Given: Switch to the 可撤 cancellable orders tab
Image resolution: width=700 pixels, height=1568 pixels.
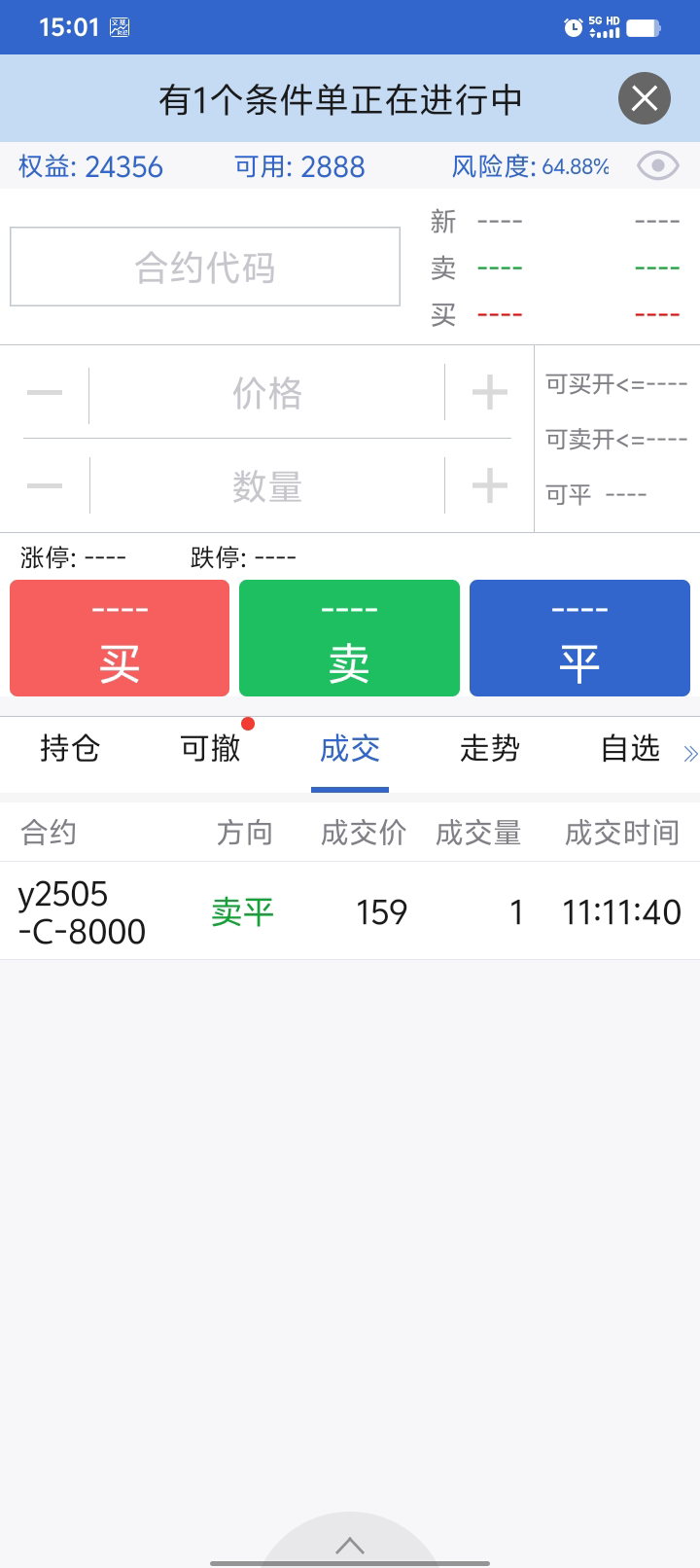Looking at the screenshot, I should pos(210,749).
